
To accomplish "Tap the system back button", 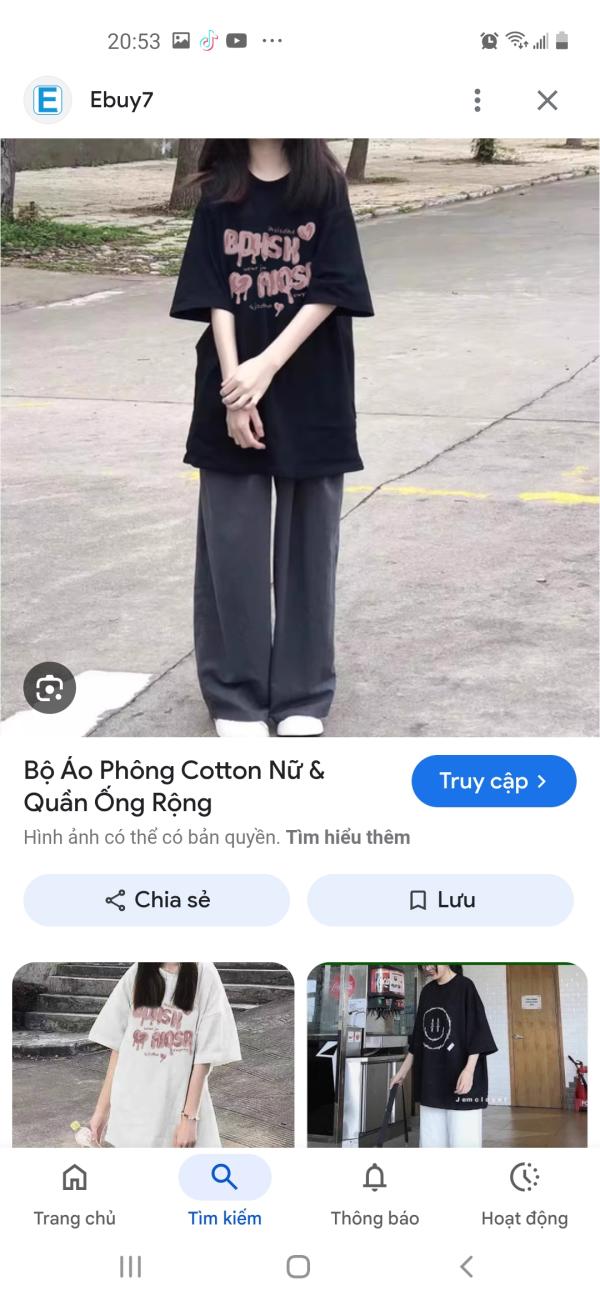I will [466, 1267].
